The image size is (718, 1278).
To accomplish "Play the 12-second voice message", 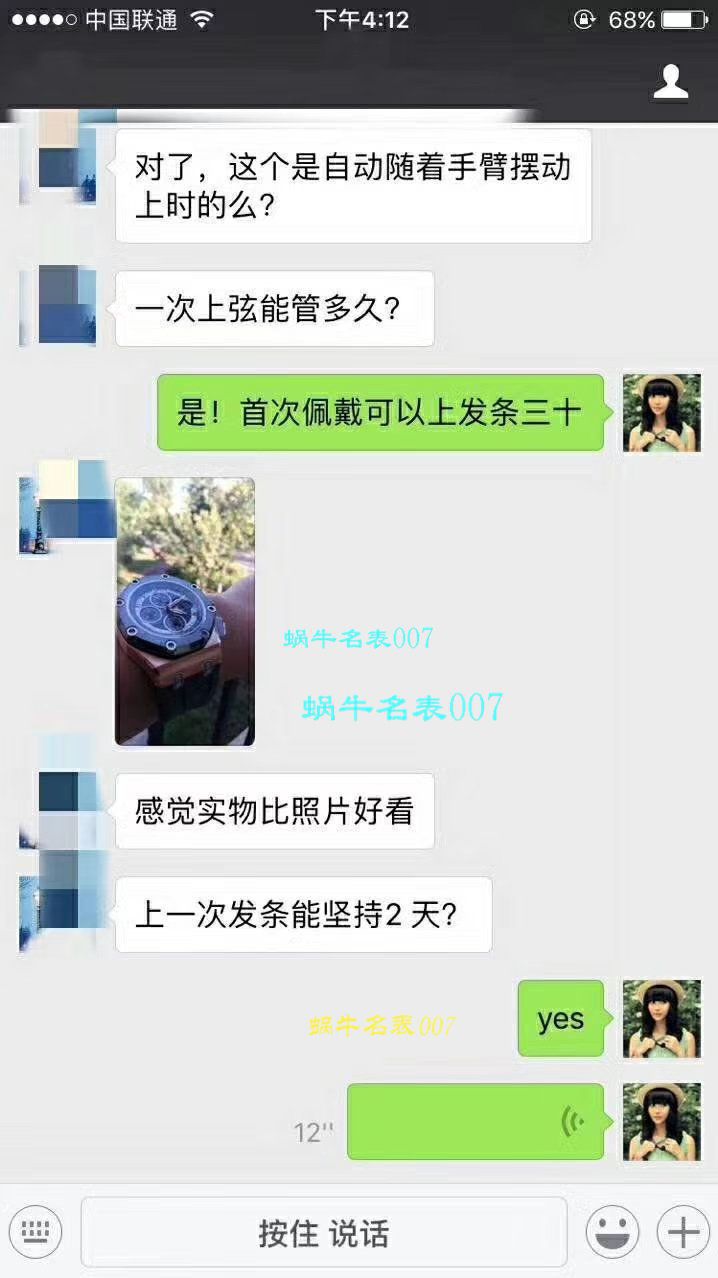I will point(475,1121).
